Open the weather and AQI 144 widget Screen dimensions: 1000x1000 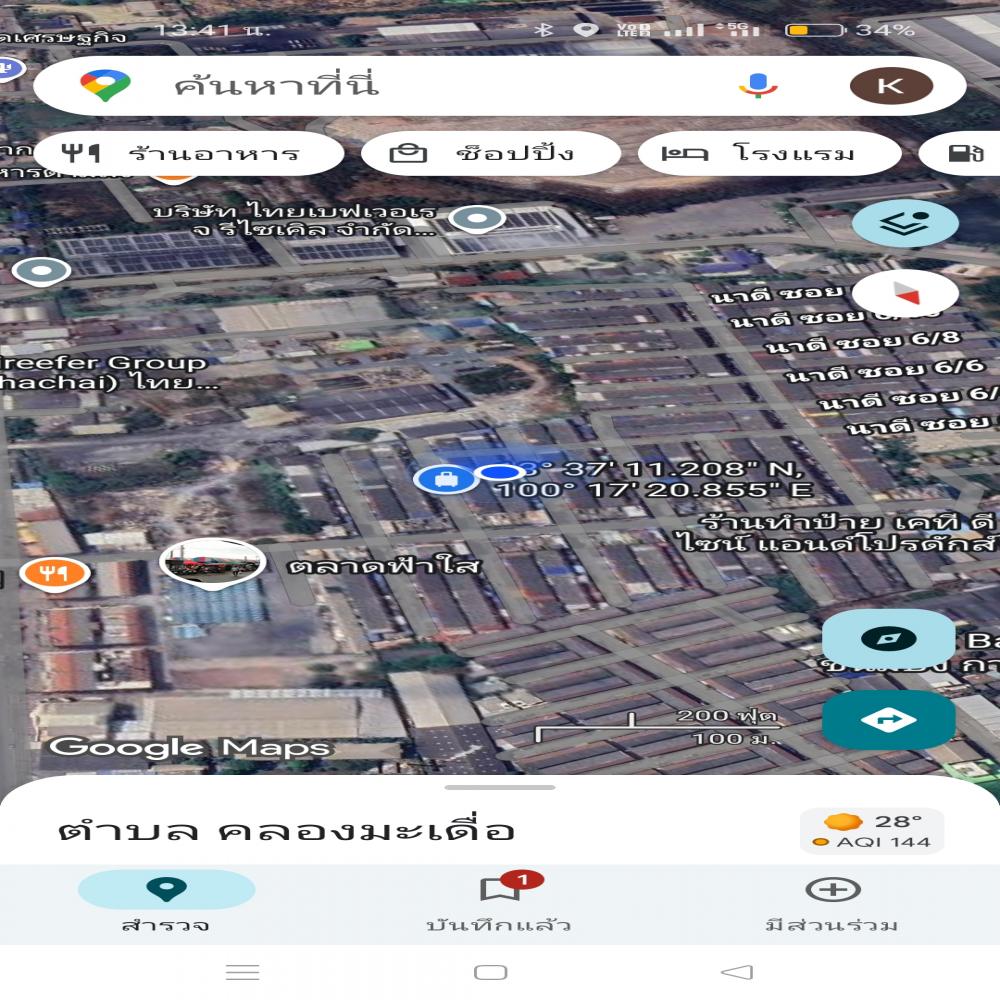(x=871, y=831)
